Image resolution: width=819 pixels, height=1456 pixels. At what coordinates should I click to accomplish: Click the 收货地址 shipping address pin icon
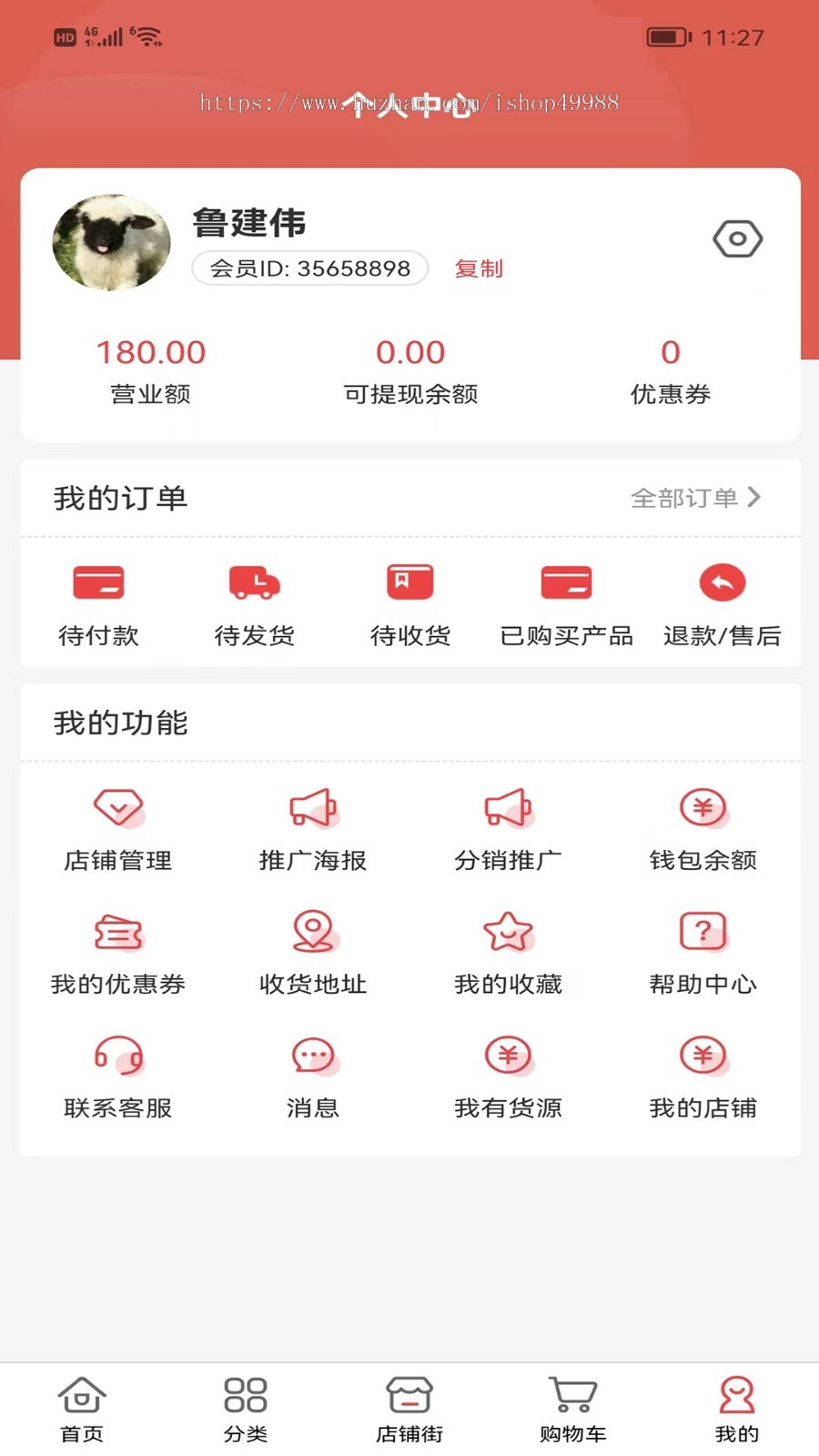click(x=312, y=932)
